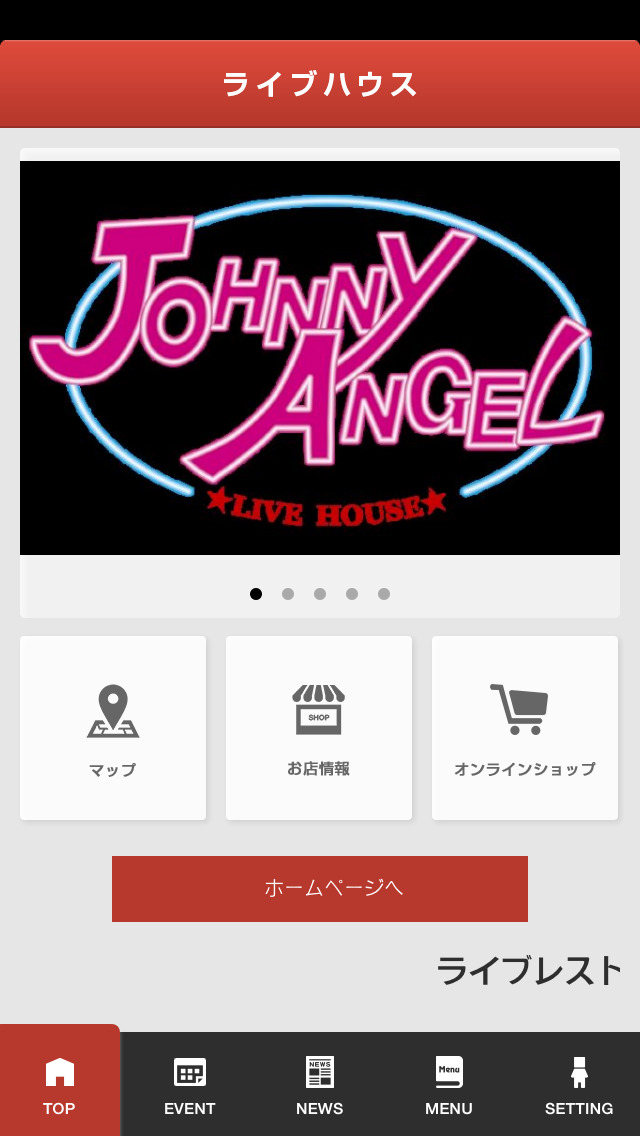
Task: Tap the ホームページへ button
Action: [x=320, y=888]
